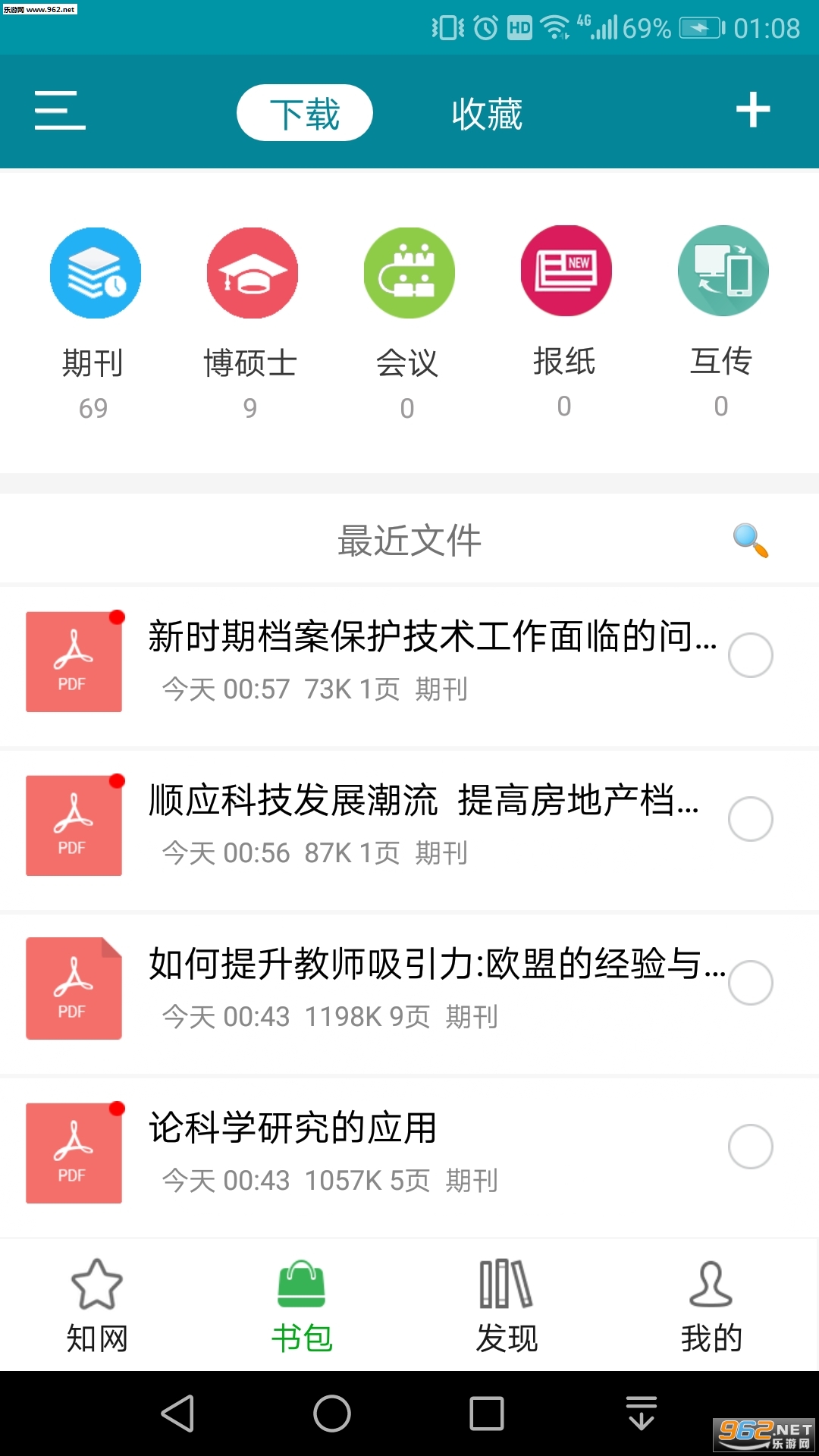The image size is (819, 1456).
Task: Open the 会议 category
Action: [x=409, y=273]
